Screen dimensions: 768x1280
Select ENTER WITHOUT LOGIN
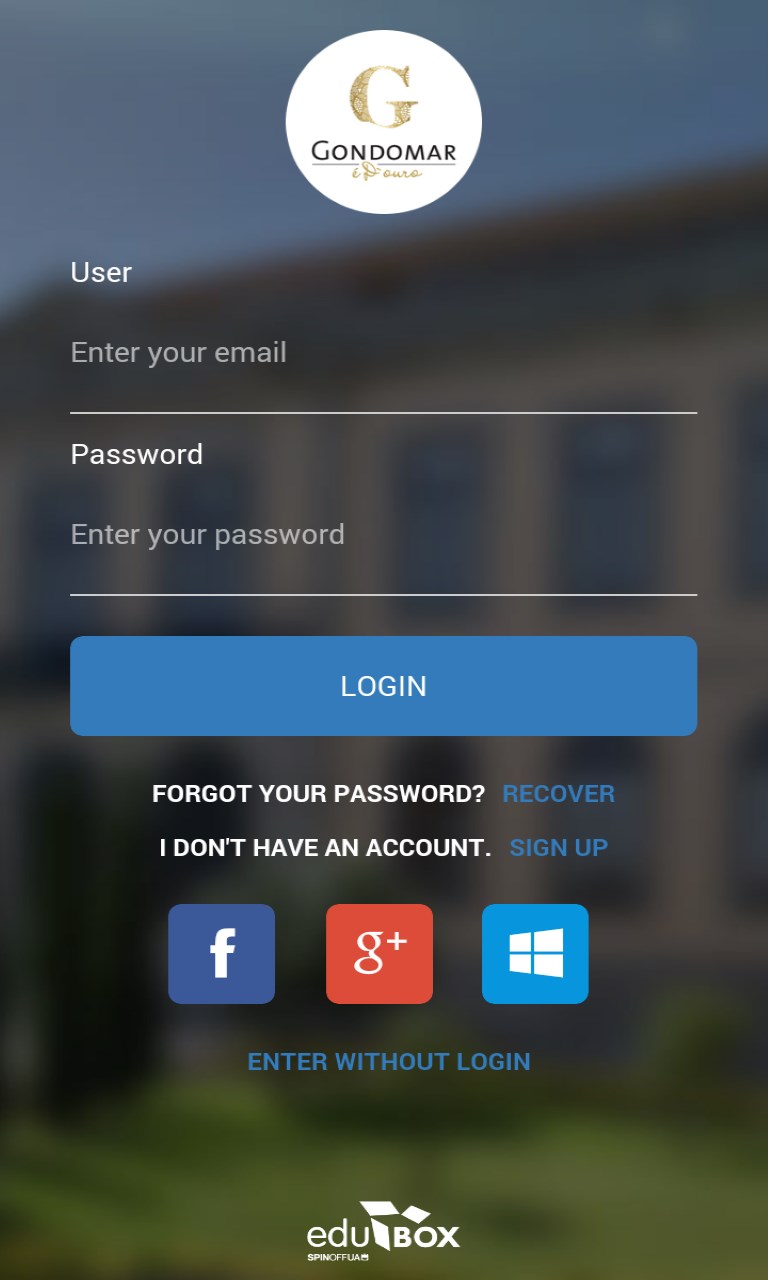point(389,1062)
